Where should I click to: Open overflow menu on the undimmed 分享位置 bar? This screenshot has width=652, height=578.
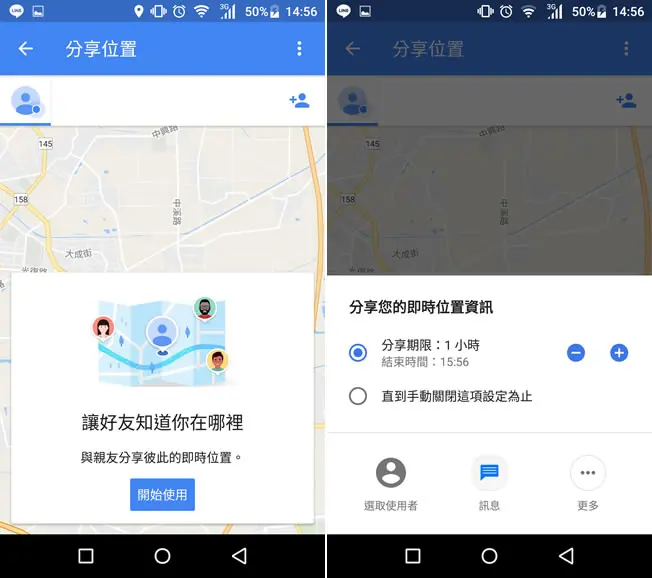[x=299, y=49]
